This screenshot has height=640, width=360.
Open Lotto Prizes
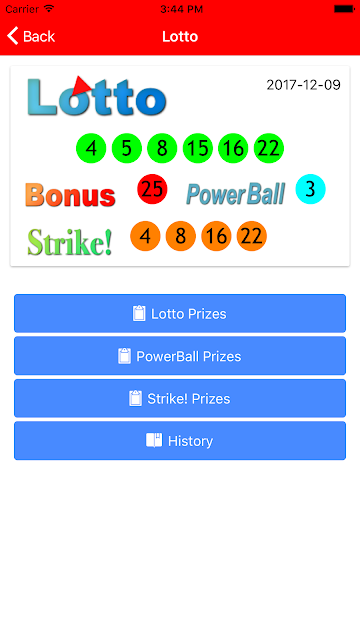[180, 313]
